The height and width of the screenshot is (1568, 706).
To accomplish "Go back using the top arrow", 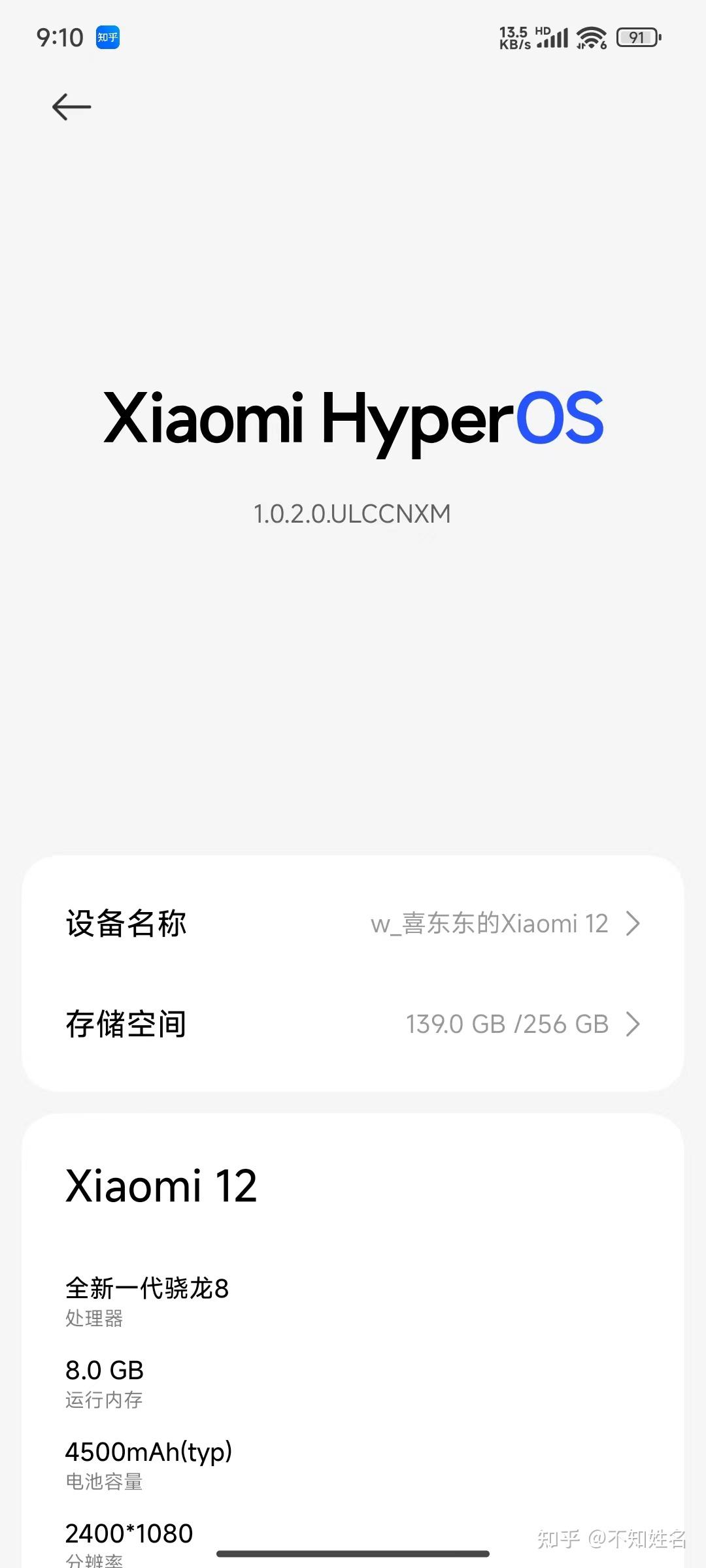I will click(x=71, y=106).
